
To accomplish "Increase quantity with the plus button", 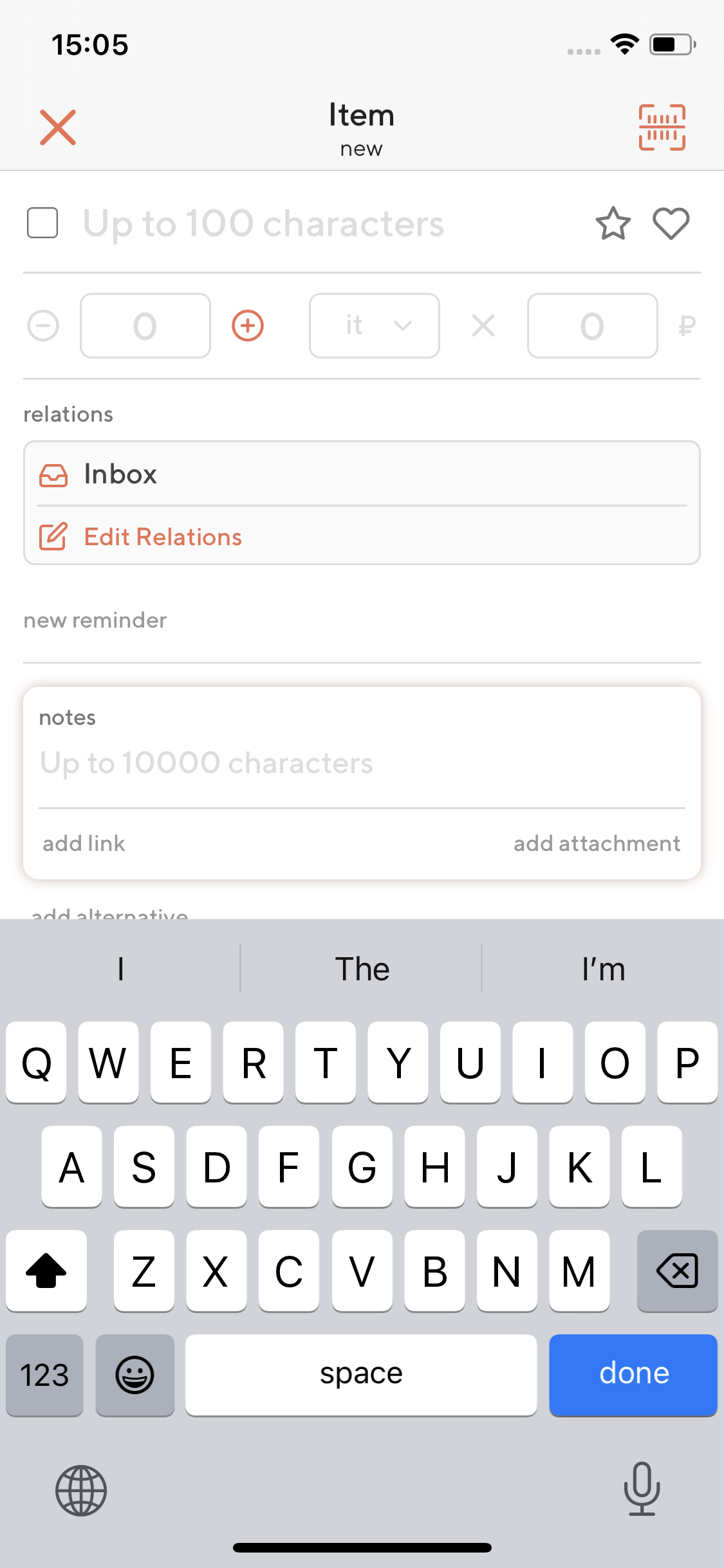I will (x=248, y=325).
